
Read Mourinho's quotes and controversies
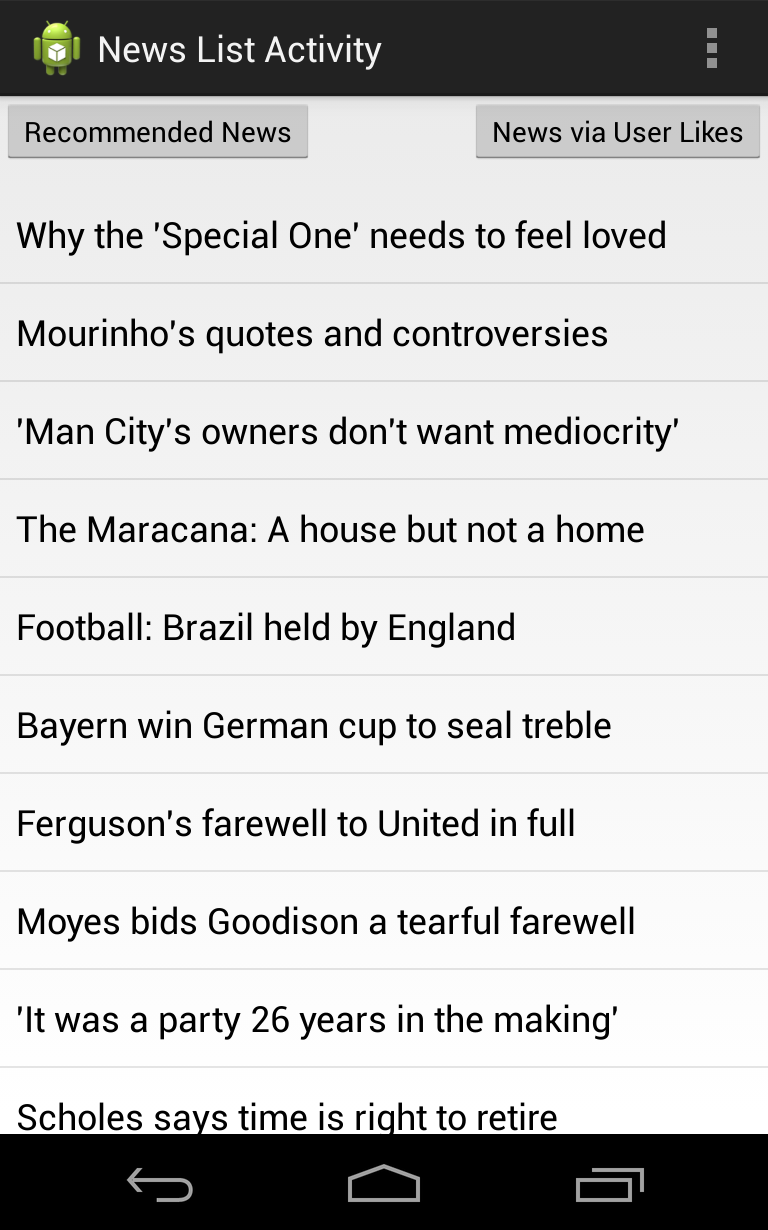coord(384,333)
